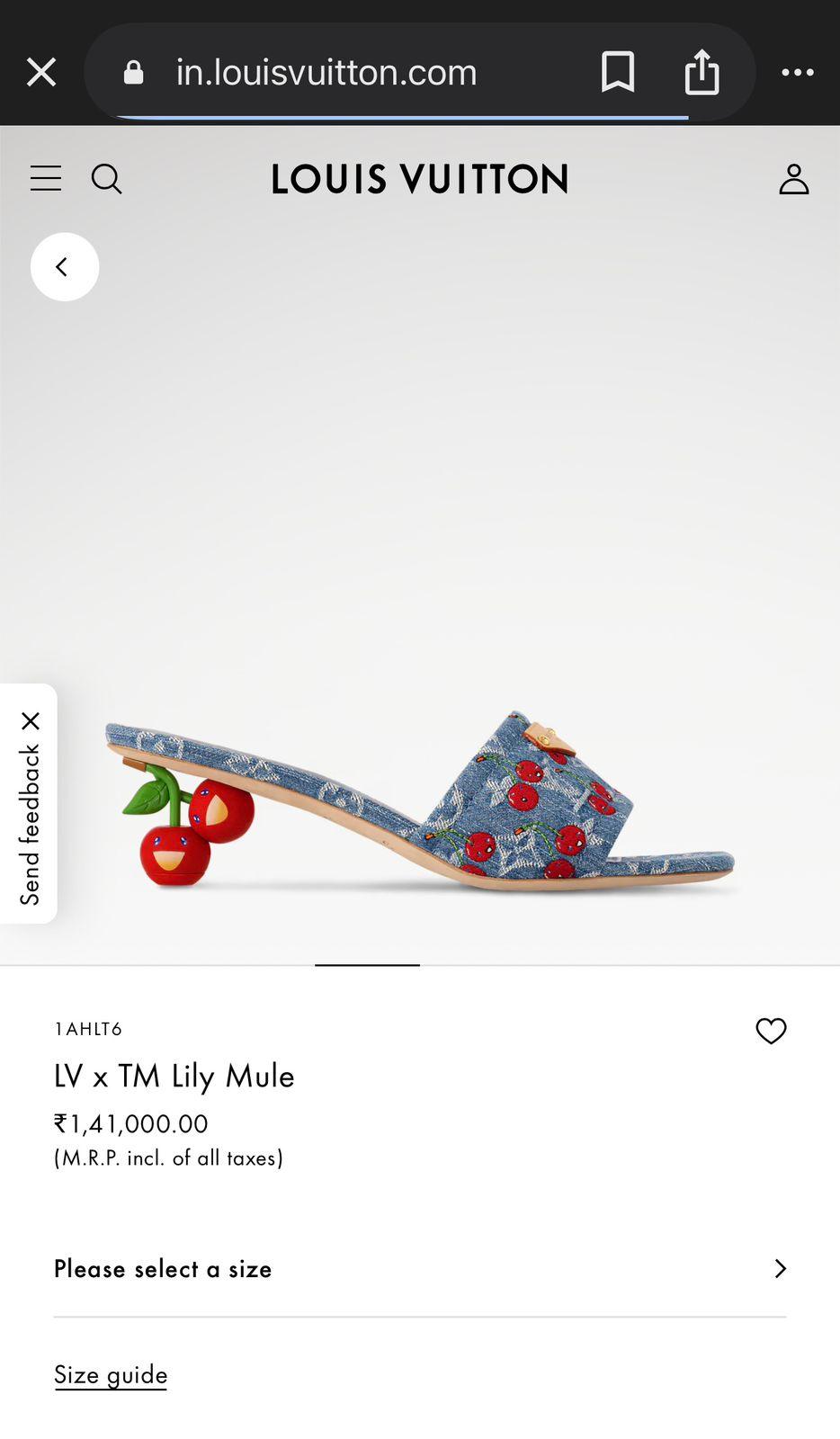View the Lily Mule product photo
The height and width of the screenshot is (1439, 840).
[420, 800]
